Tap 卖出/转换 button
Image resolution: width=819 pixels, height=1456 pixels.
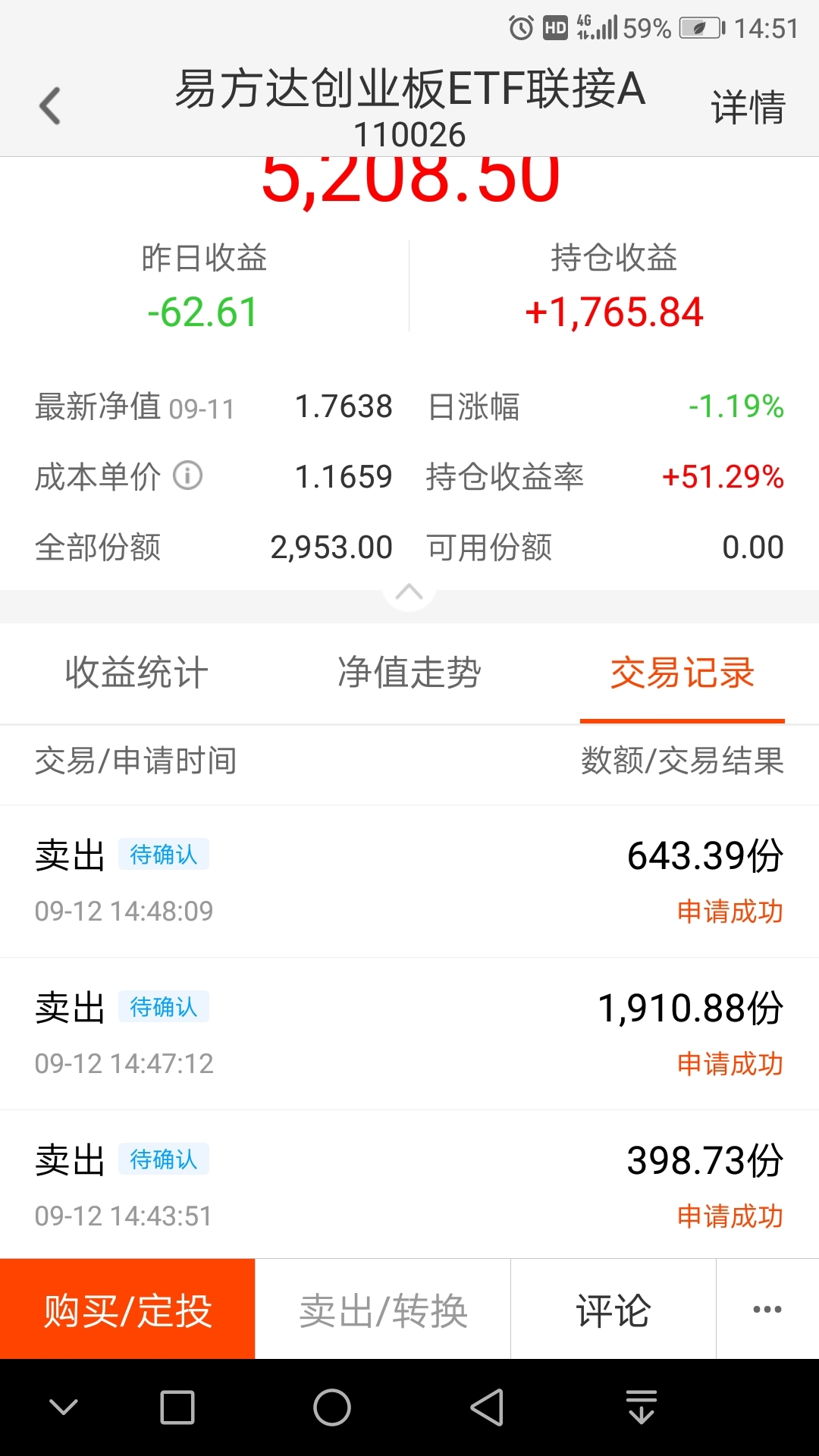[383, 1309]
